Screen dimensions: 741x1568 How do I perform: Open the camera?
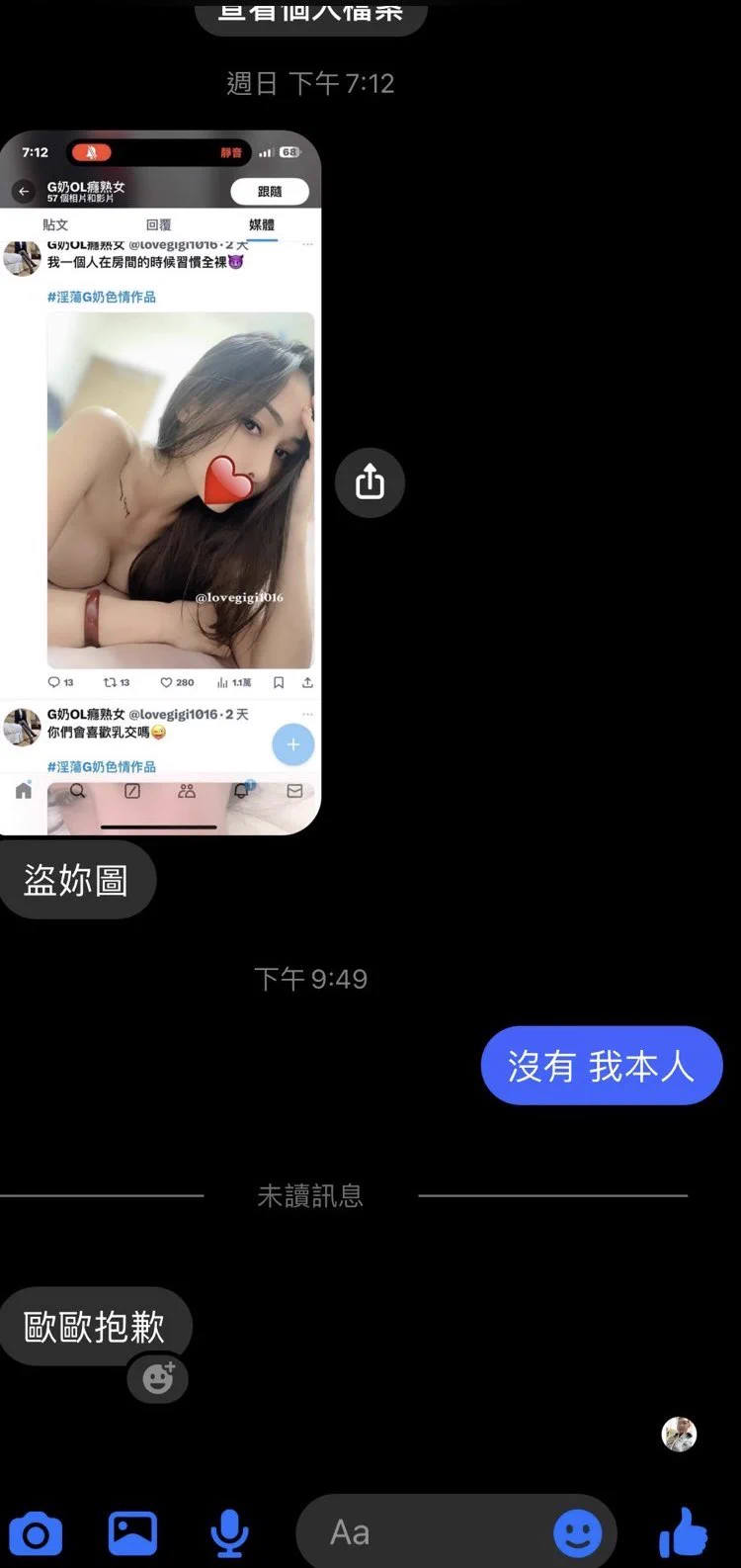[36, 1533]
